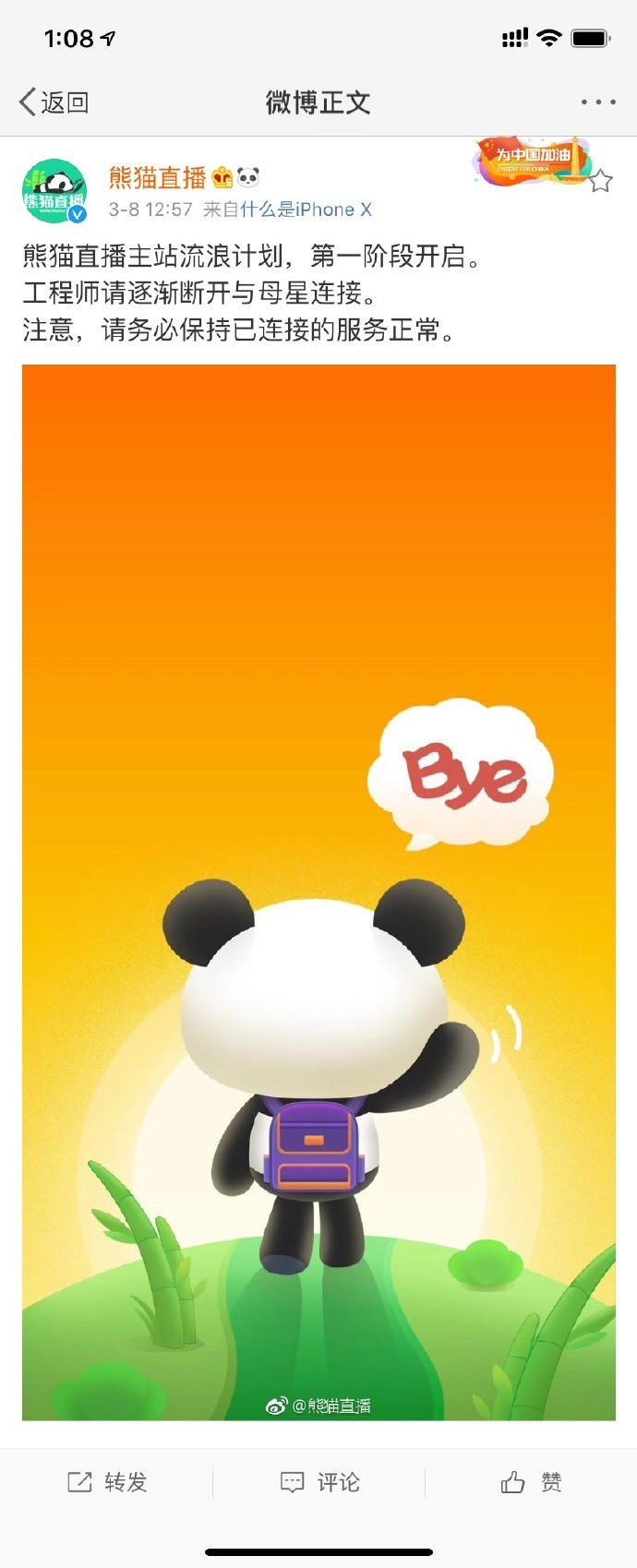Repost with the 转发 button

107,1482
